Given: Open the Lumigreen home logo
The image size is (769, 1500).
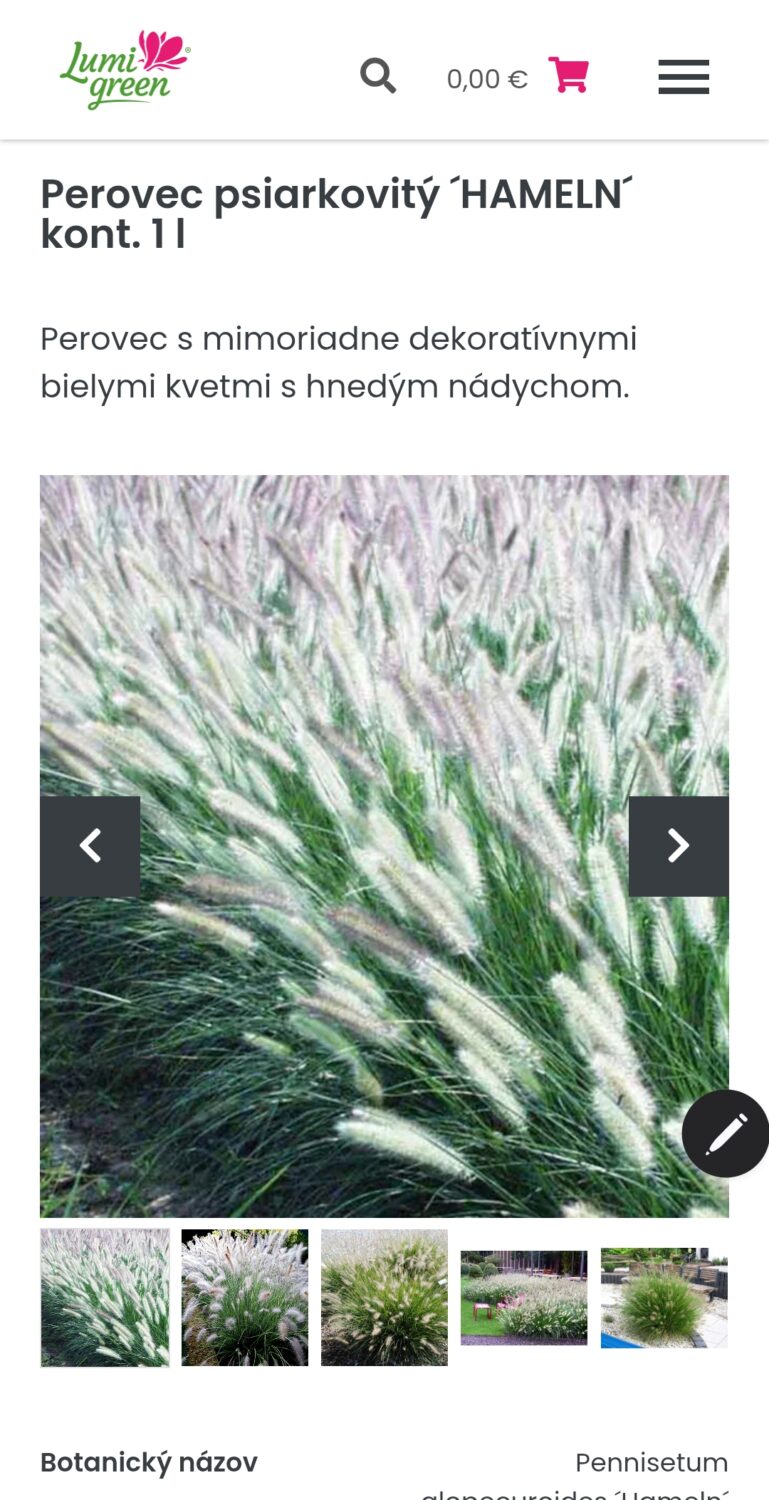Looking at the screenshot, I should coord(125,69).
